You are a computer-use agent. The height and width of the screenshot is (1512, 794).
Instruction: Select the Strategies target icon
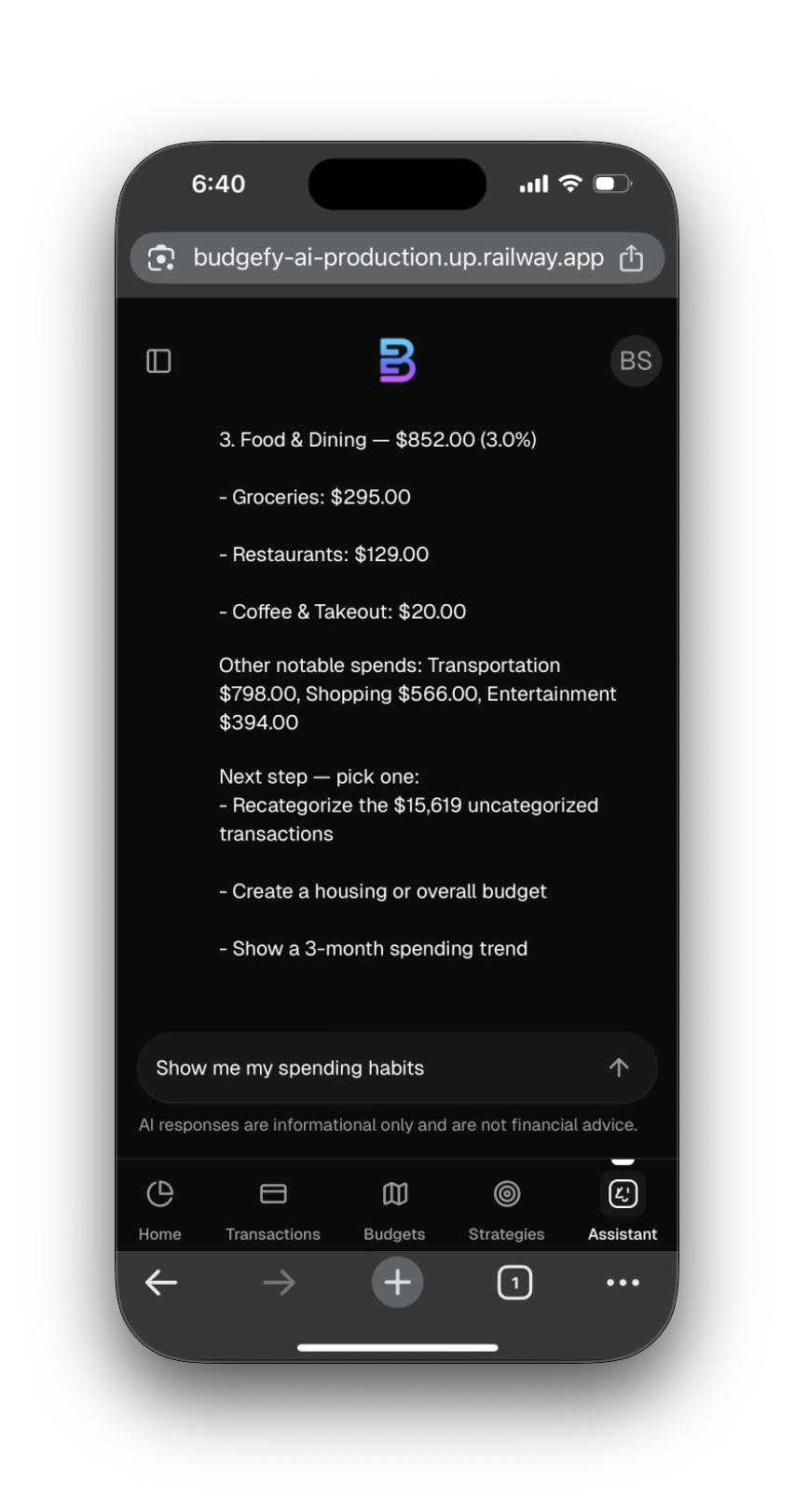pos(506,1194)
